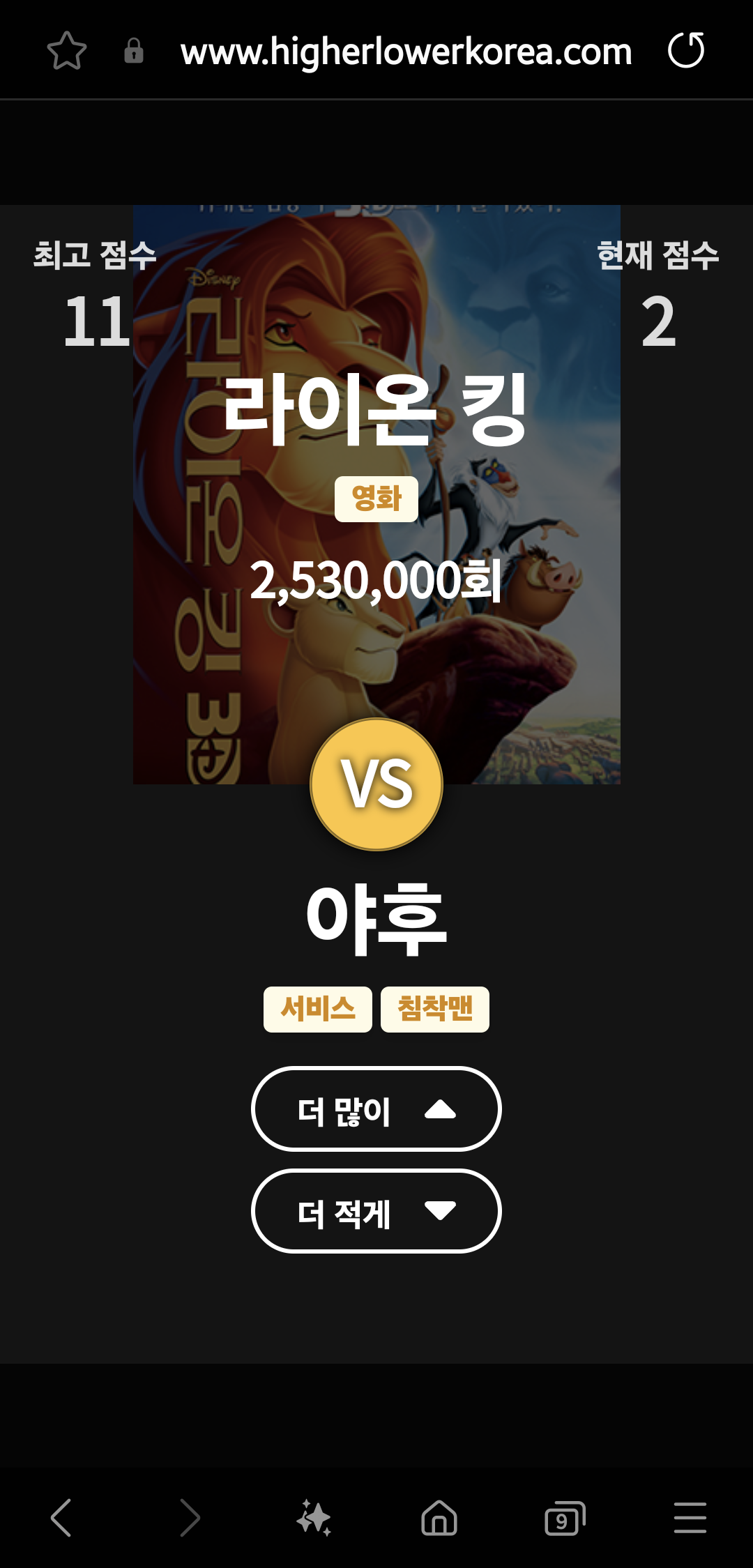Open the browser hamburger menu
Viewport: 753px width, 1568px height.
[x=690, y=1517]
